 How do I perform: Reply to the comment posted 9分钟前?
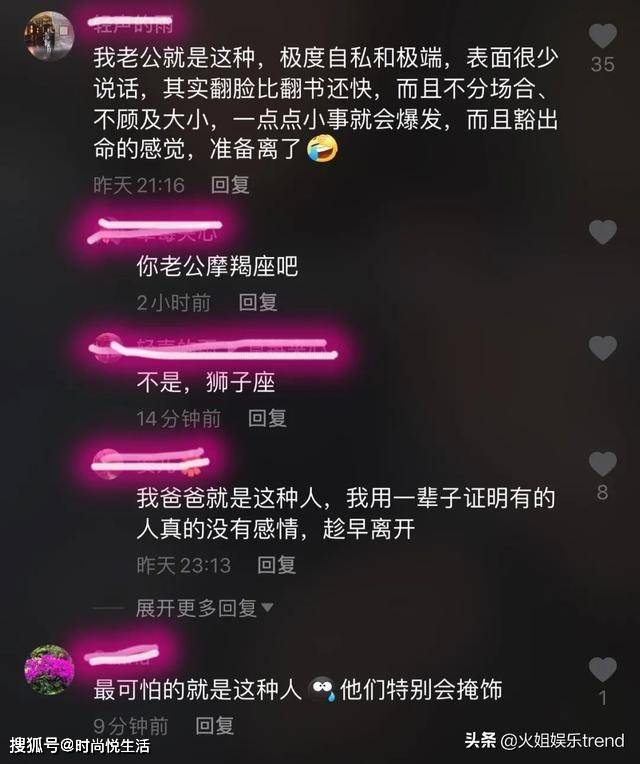(215, 725)
